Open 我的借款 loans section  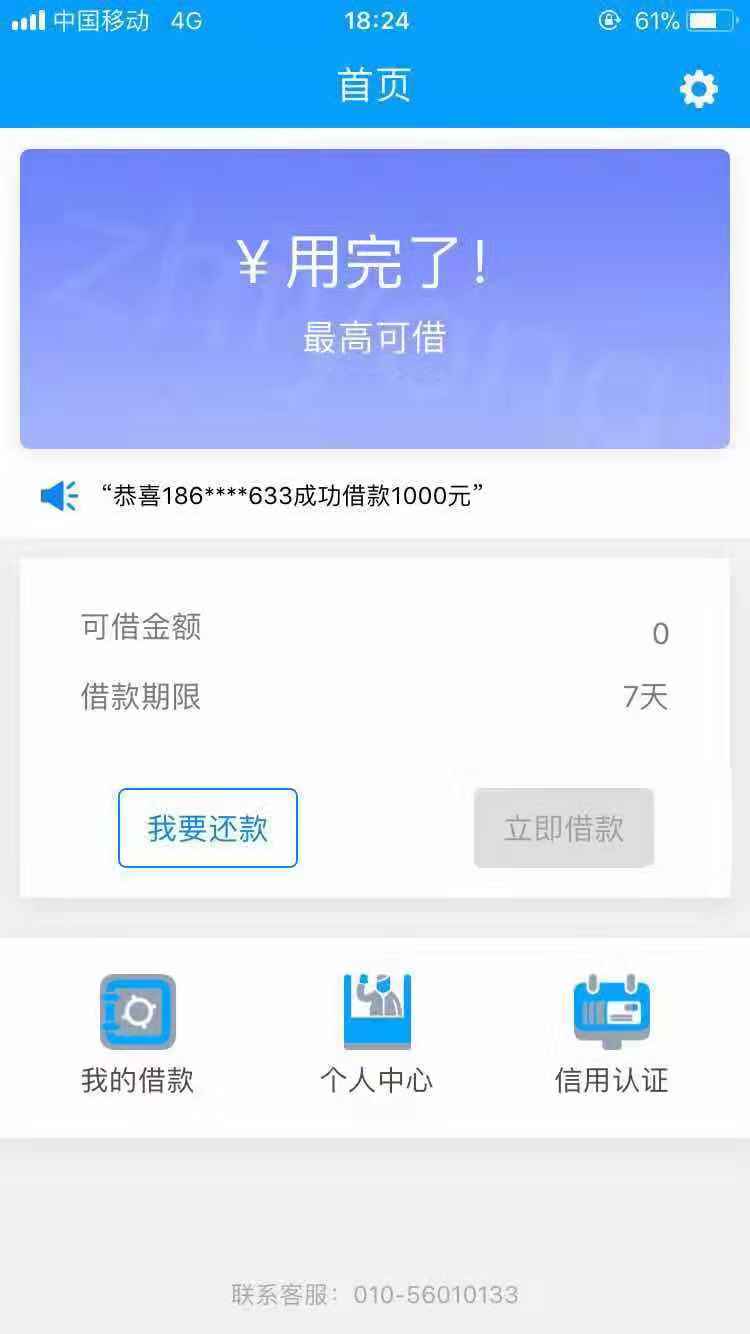(x=138, y=1035)
